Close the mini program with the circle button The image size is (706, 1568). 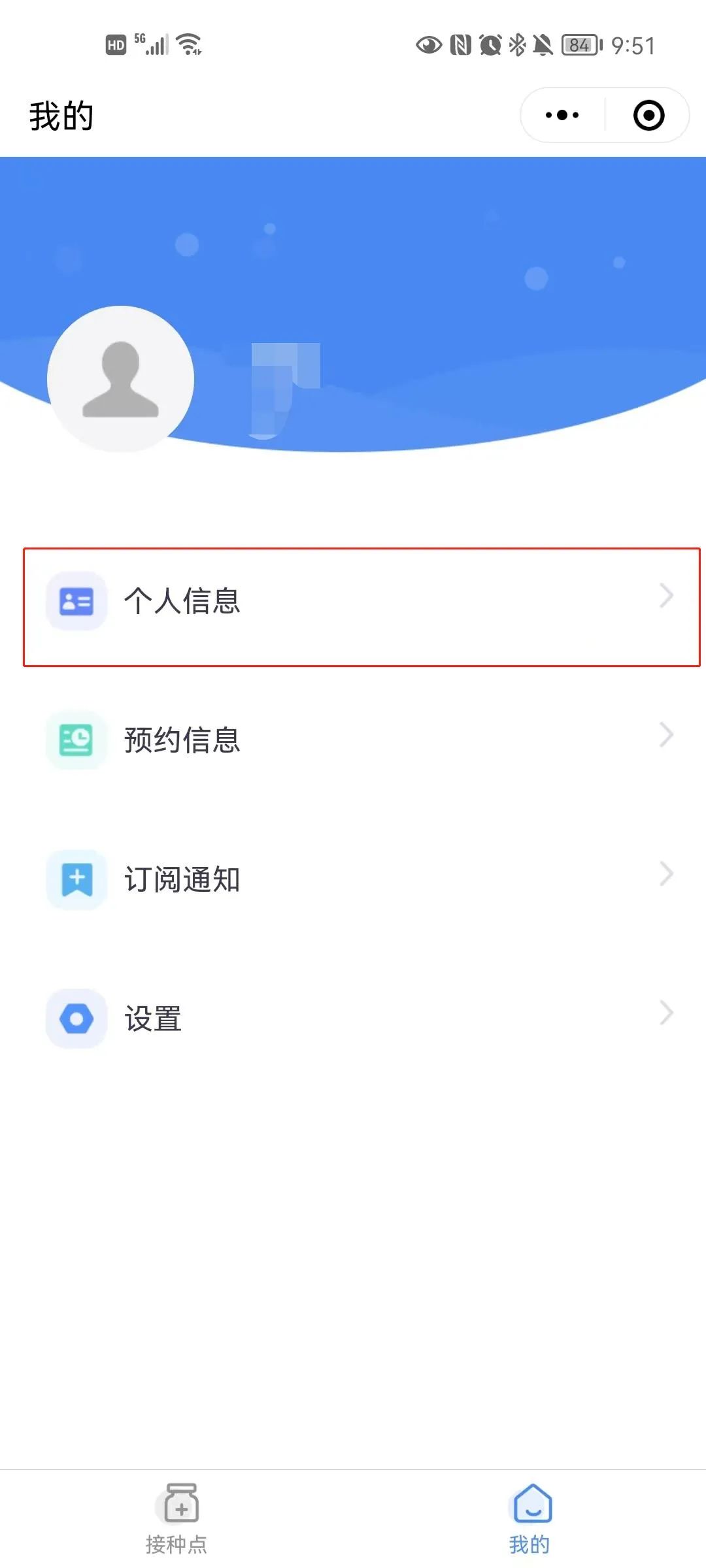pyautogui.click(x=648, y=116)
